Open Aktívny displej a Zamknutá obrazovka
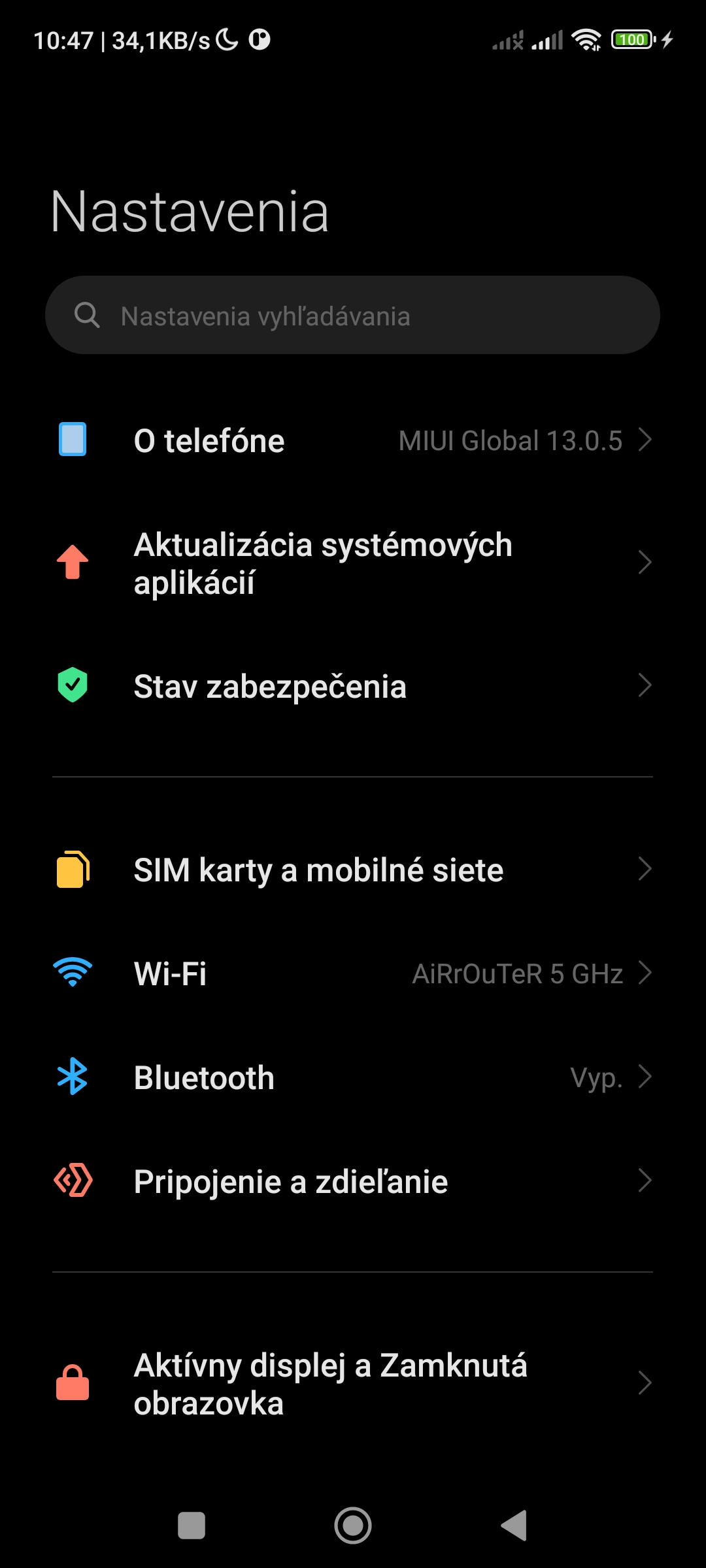Image resolution: width=706 pixels, height=1568 pixels. tap(353, 1384)
